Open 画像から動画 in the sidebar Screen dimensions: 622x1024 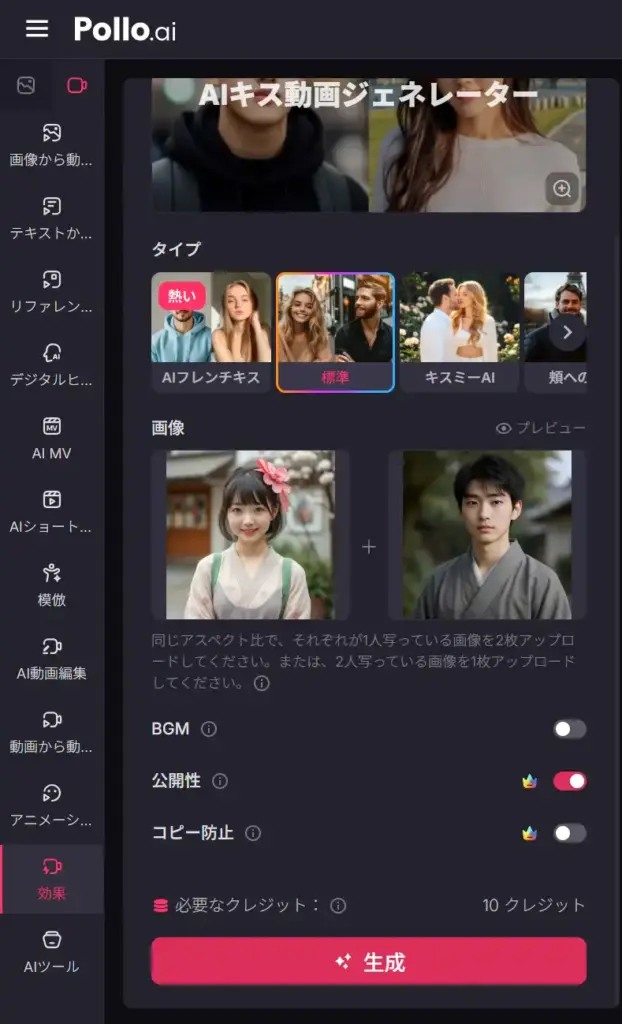coord(52,144)
